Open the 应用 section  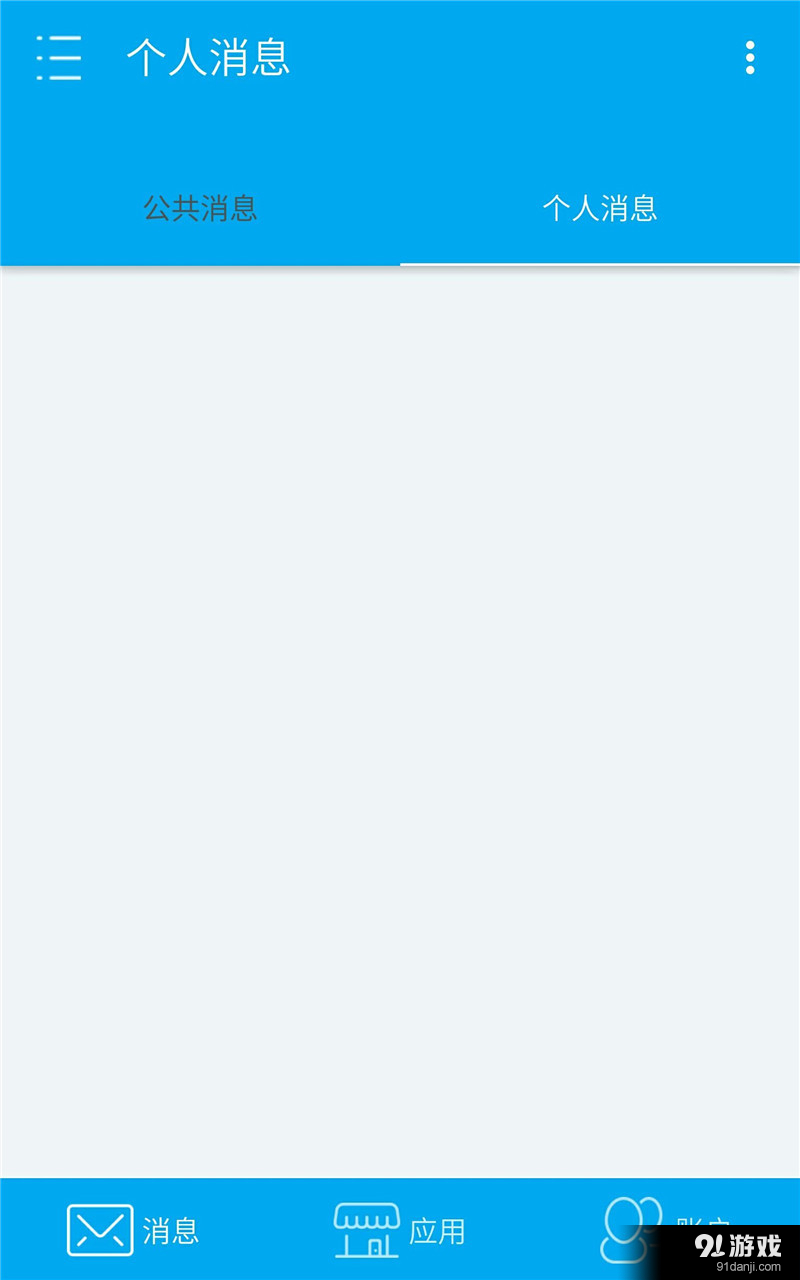pyautogui.click(x=400, y=1230)
